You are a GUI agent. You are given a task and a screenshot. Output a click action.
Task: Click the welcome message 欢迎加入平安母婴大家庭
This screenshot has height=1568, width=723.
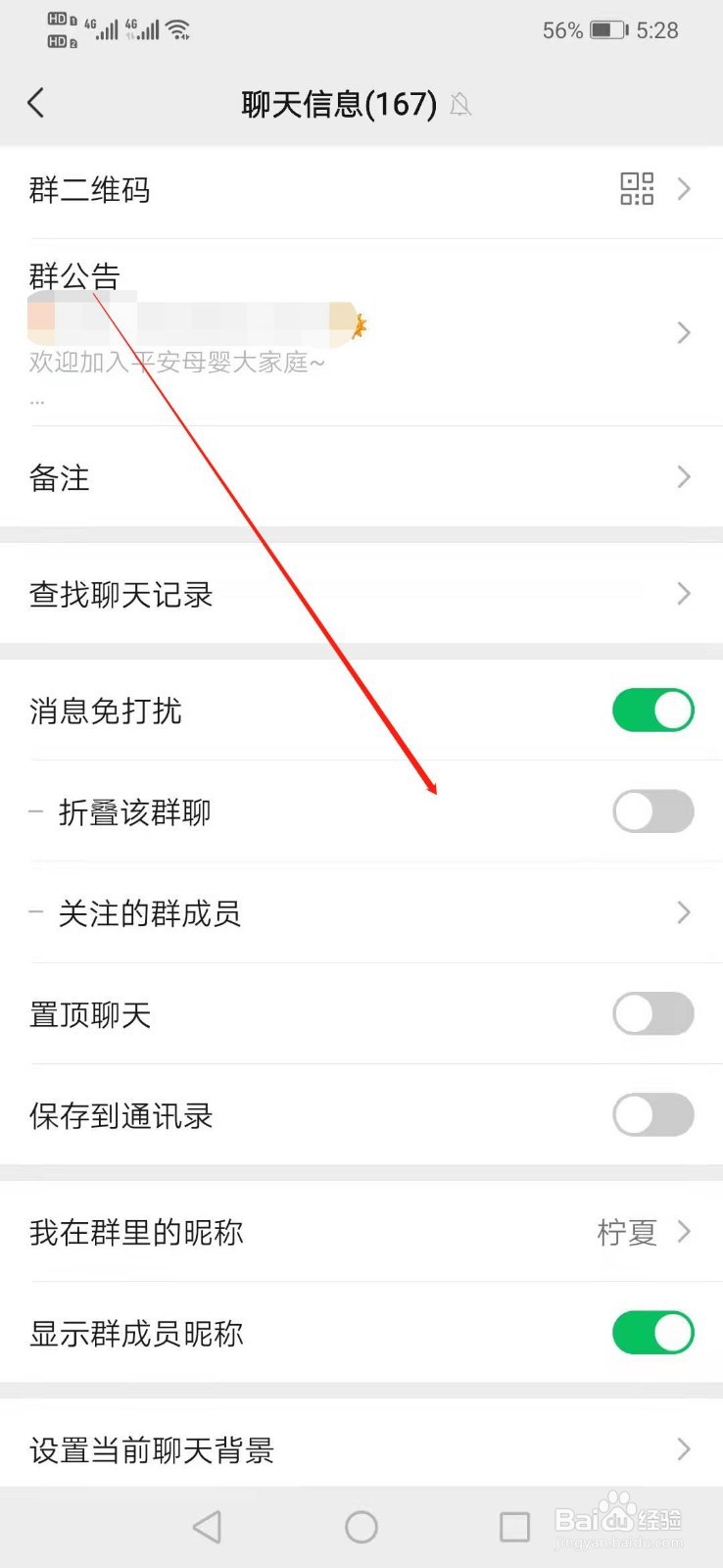(176, 362)
